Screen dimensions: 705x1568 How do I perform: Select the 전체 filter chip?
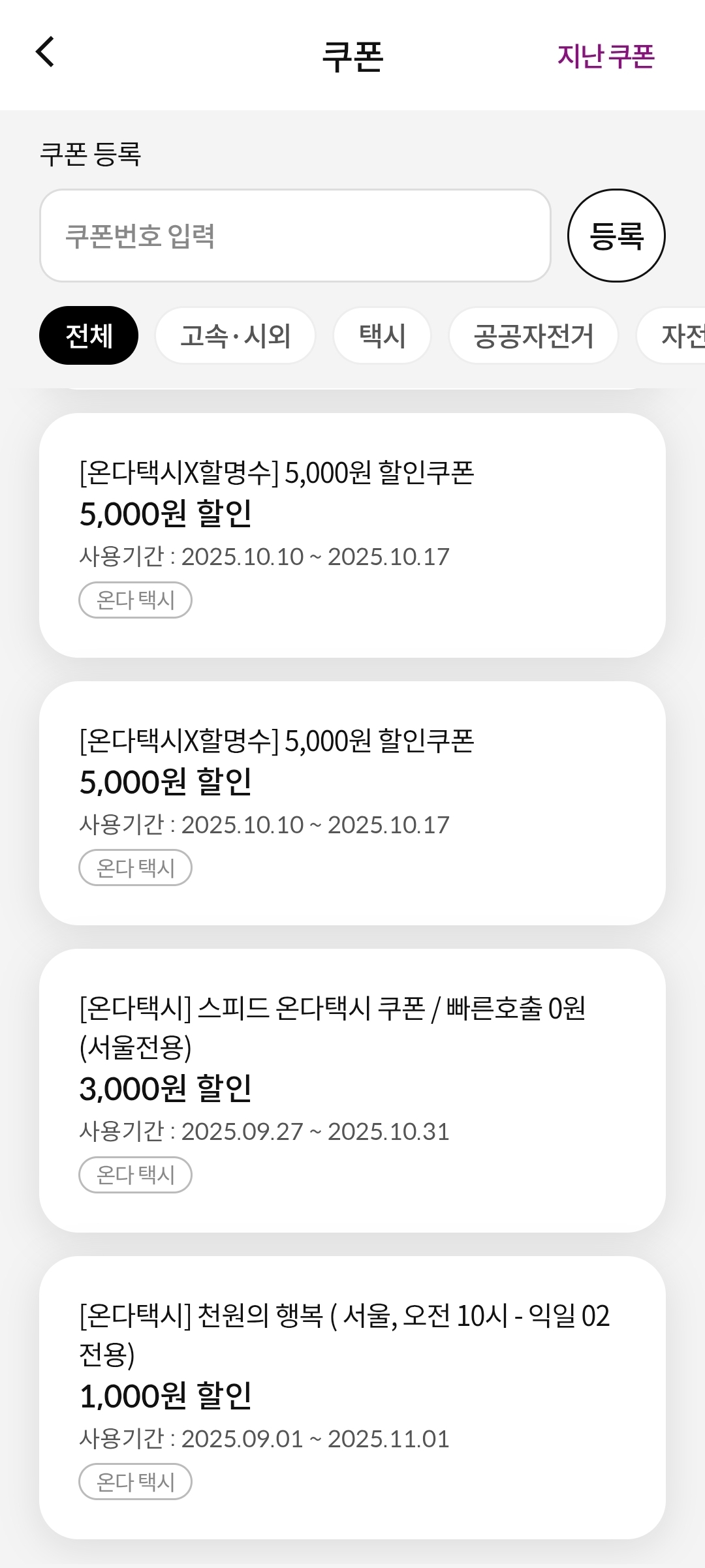click(89, 335)
